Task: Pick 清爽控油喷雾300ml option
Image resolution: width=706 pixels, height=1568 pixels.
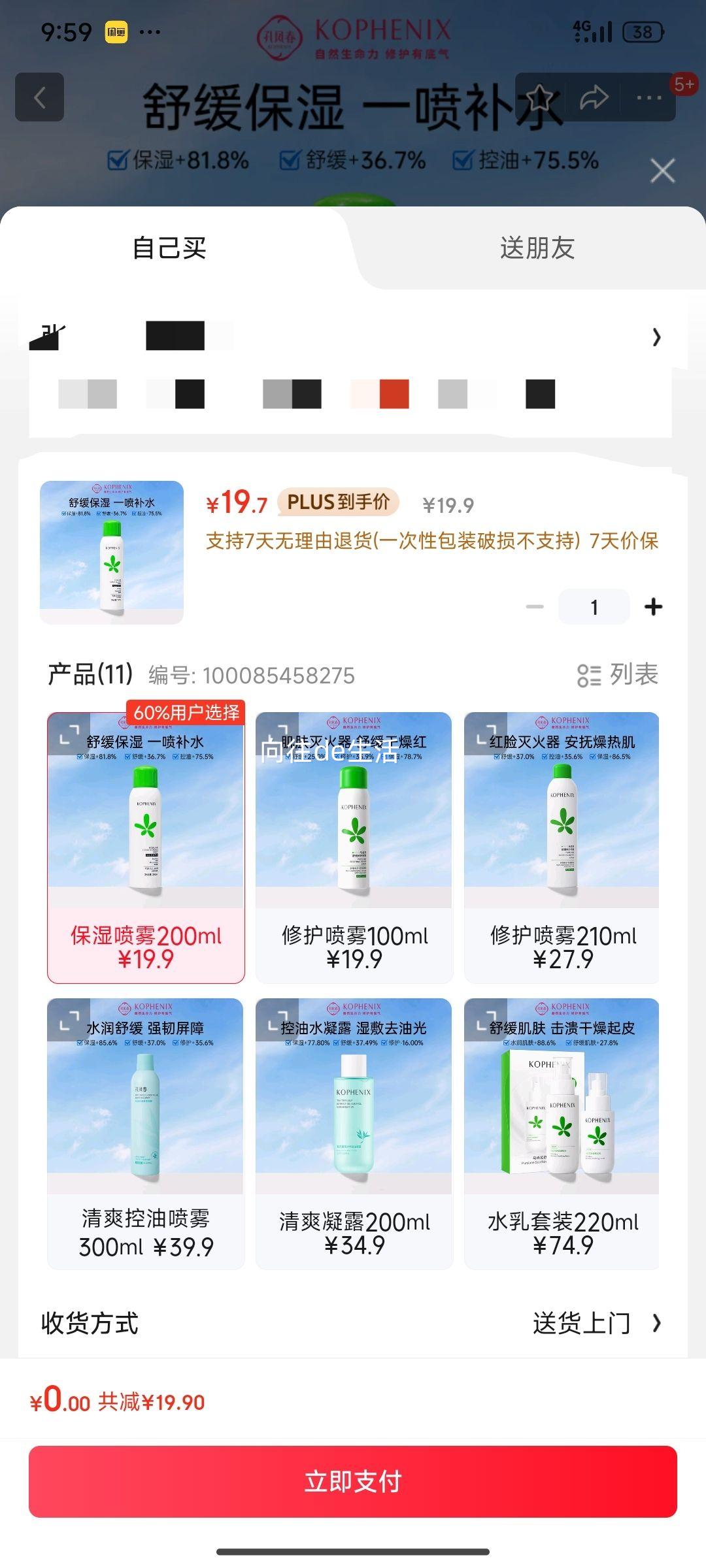Action: (146, 1134)
